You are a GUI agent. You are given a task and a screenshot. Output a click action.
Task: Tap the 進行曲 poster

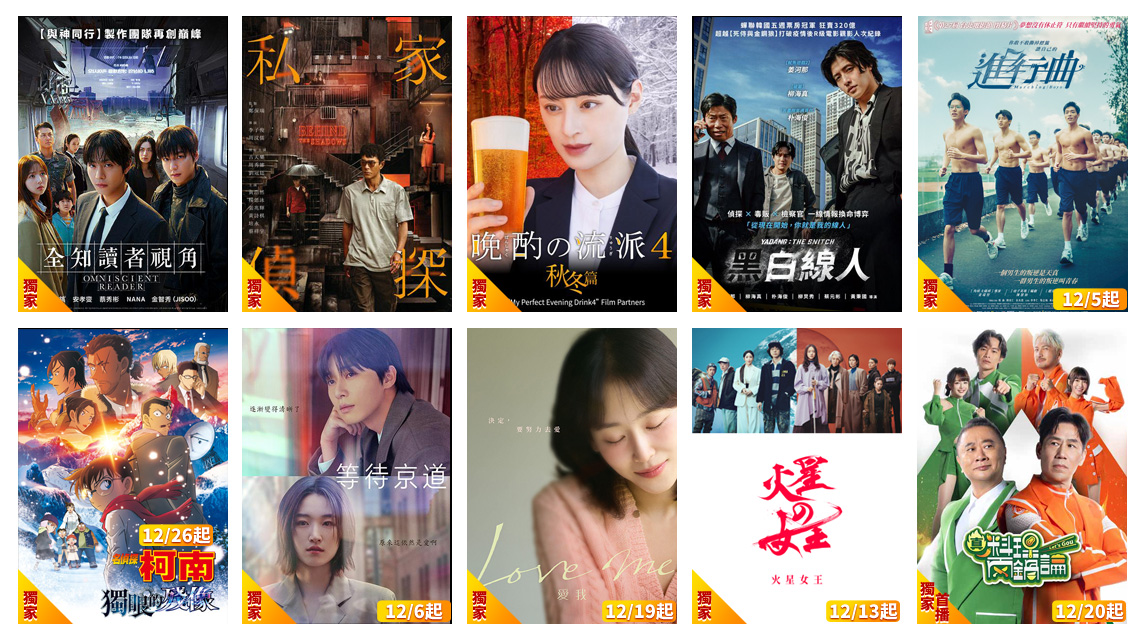(x=1022, y=164)
